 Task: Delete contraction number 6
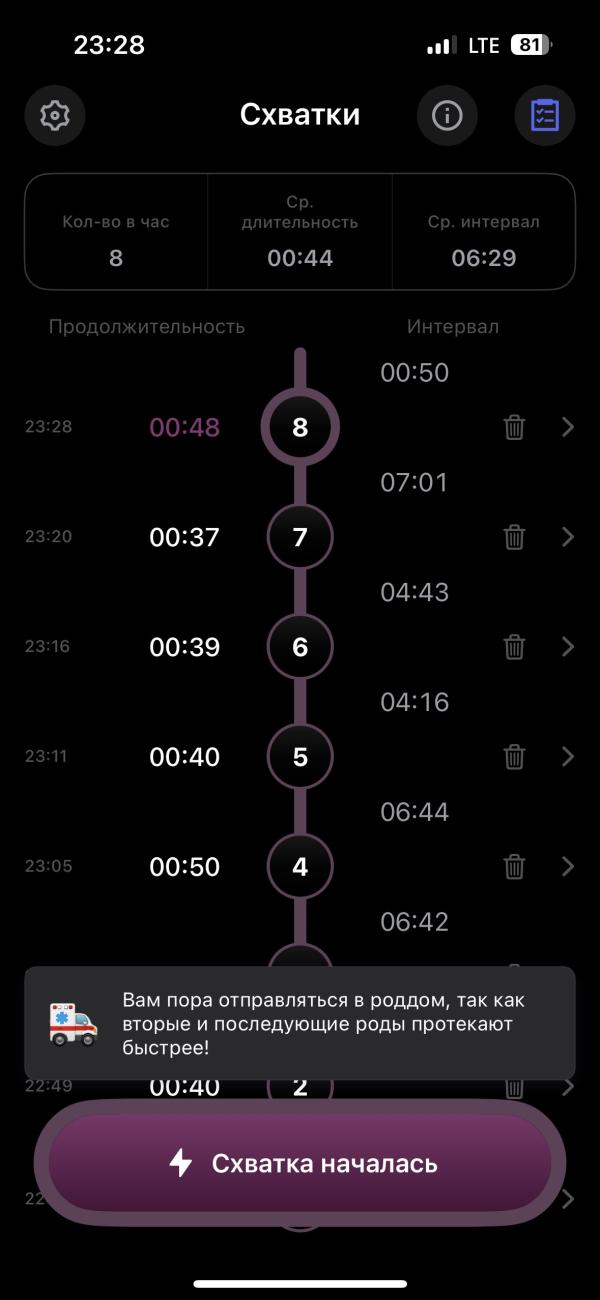[514, 647]
